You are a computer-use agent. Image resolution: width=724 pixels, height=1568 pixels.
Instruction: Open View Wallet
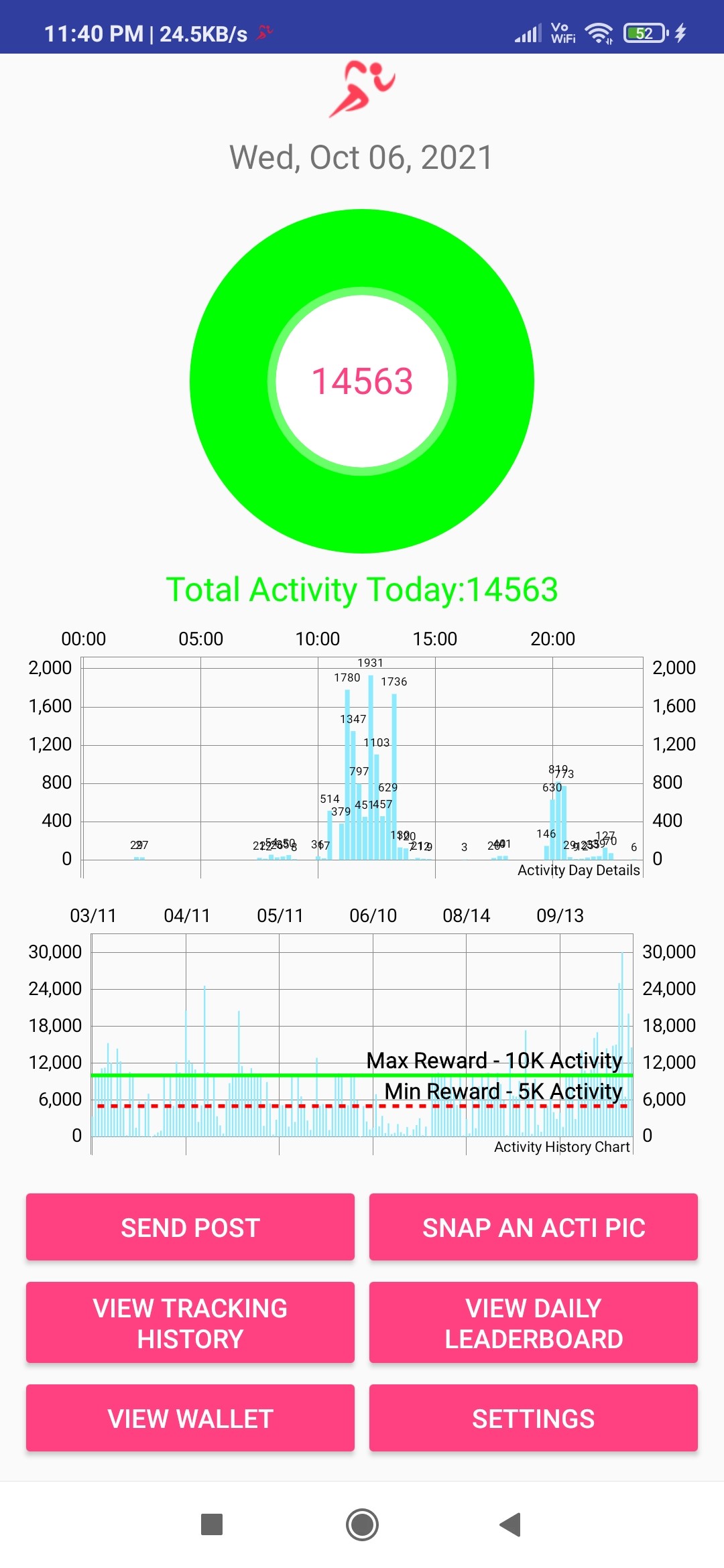point(190,1418)
